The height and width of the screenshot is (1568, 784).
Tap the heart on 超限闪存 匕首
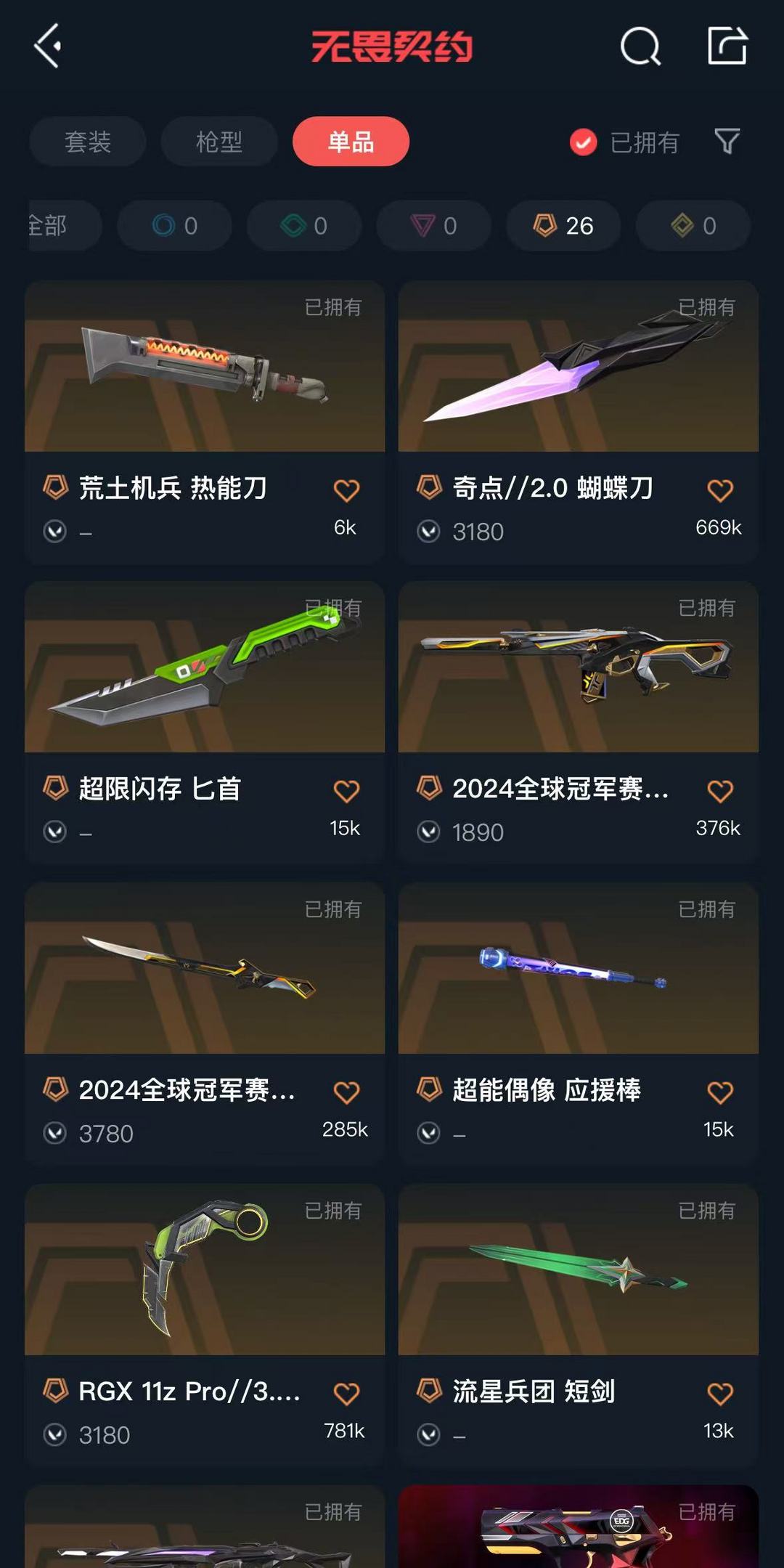(x=346, y=791)
